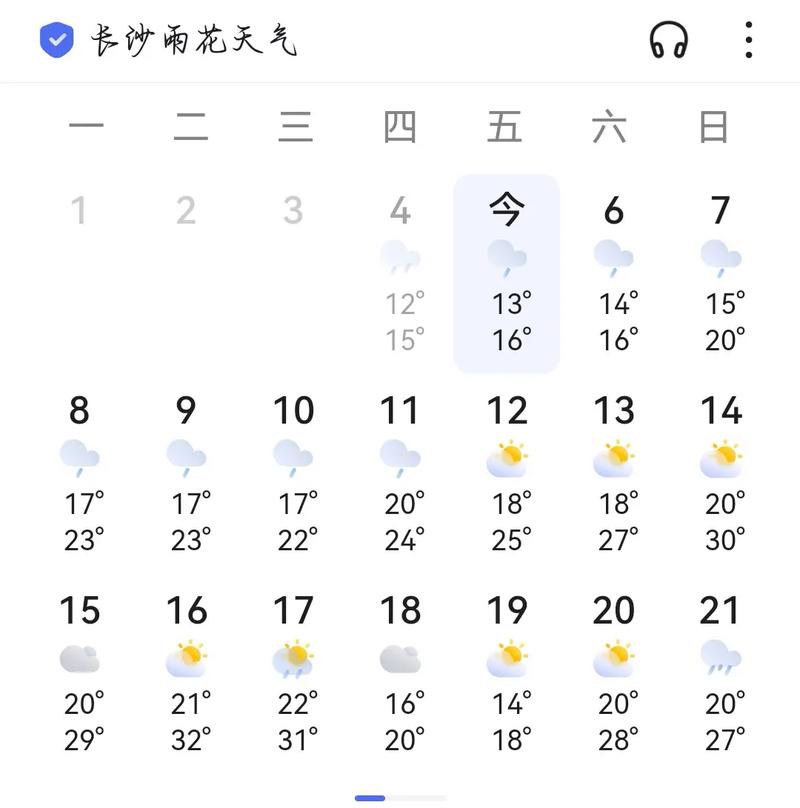Open the headphones audio playback feature

[x=670, y=40]
